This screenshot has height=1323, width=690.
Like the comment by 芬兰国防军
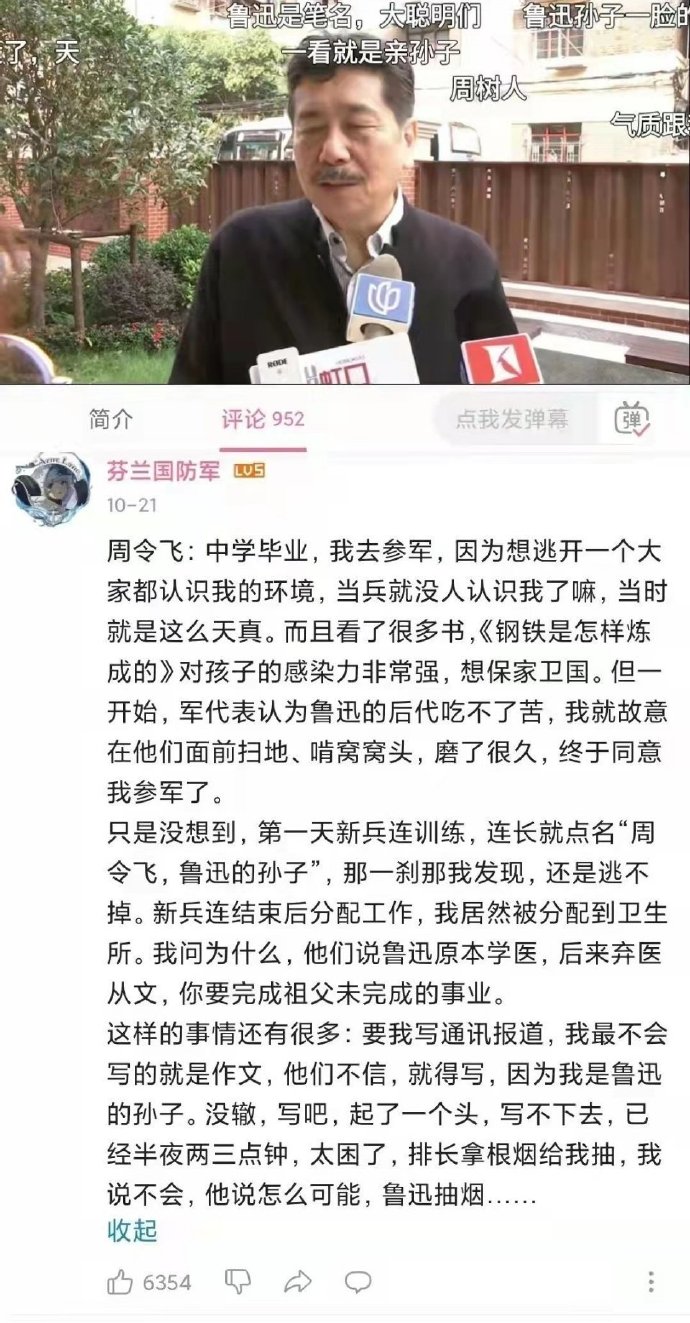pyautogui.click(x=121, y=1282)
